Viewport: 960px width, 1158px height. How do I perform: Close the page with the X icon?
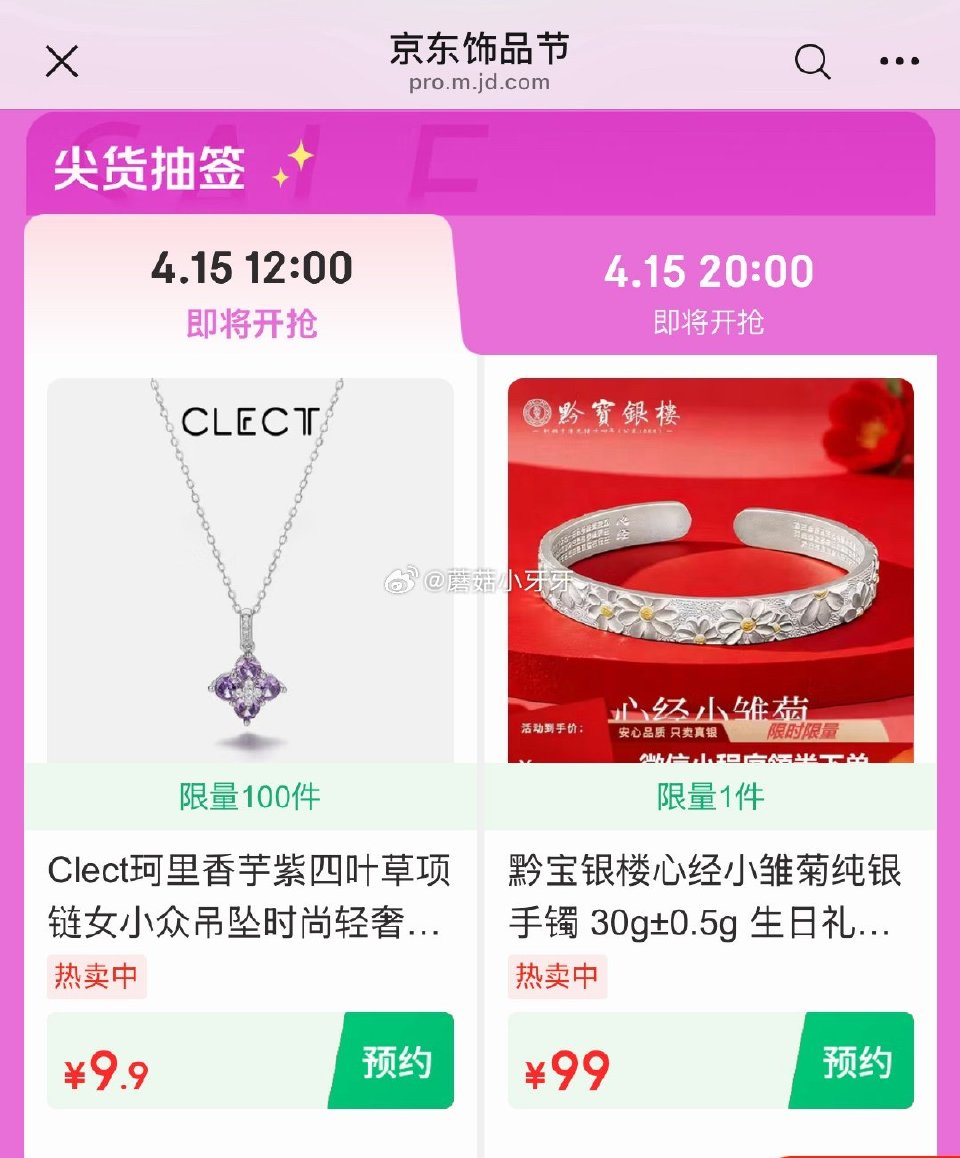pos(61,61)
